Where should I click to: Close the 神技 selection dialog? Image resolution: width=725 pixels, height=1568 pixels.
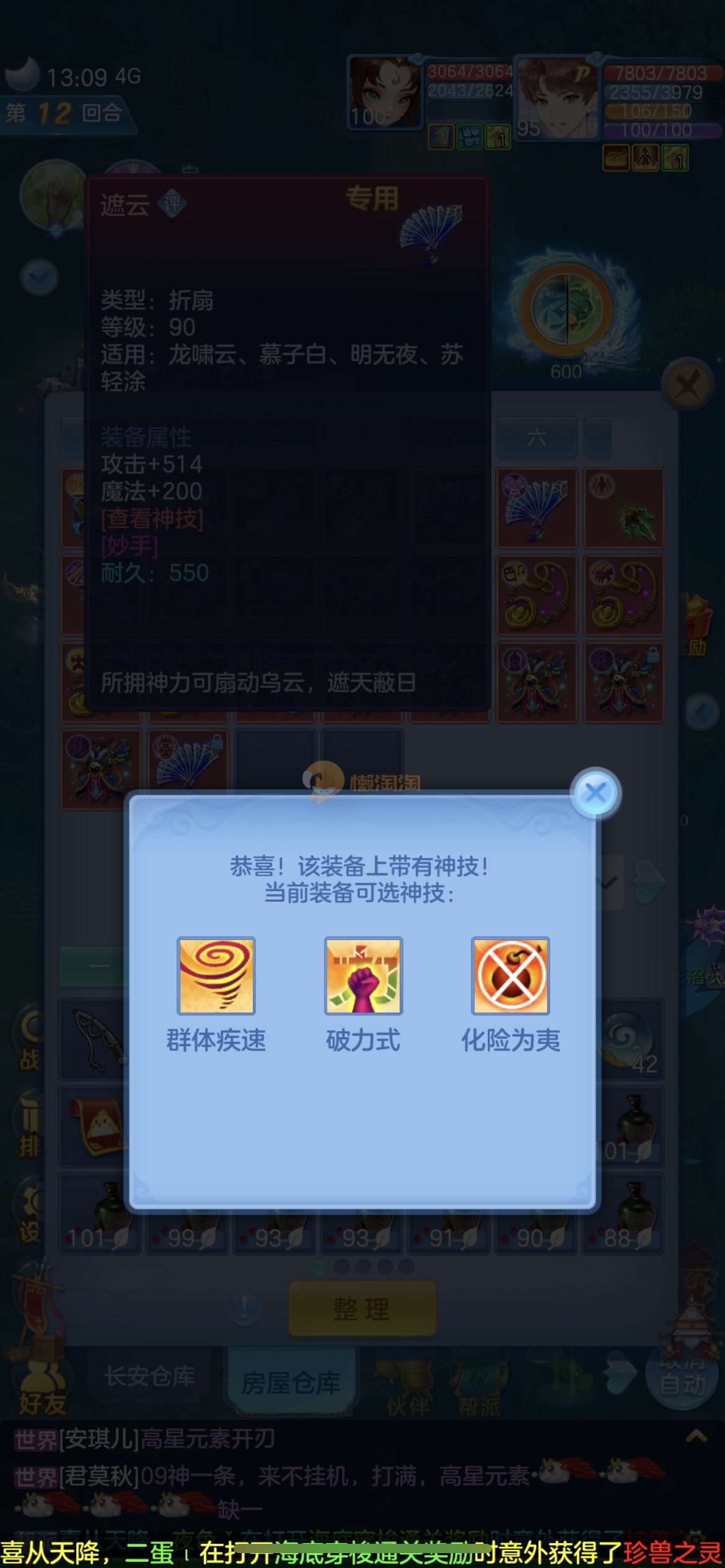595,793
